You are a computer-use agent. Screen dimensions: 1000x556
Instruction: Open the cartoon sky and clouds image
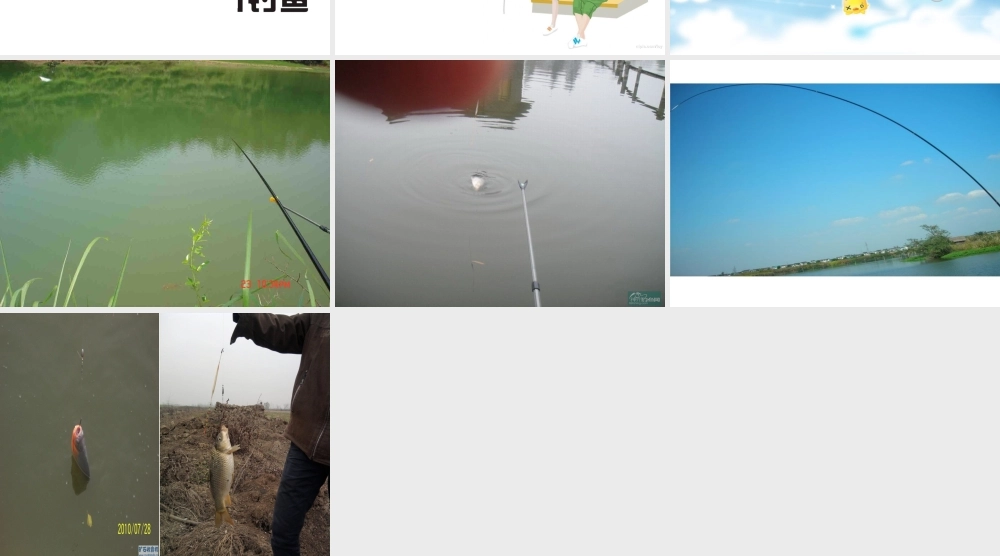pos(835,25)
